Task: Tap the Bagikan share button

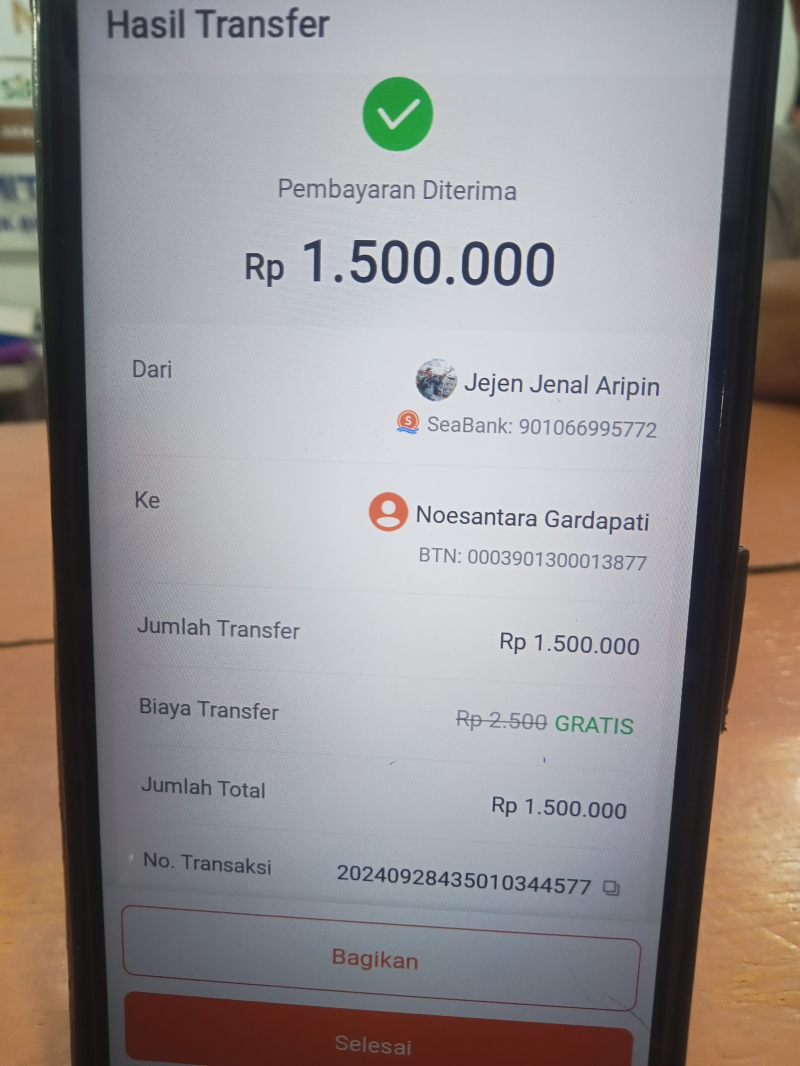Action: [377, 959]
